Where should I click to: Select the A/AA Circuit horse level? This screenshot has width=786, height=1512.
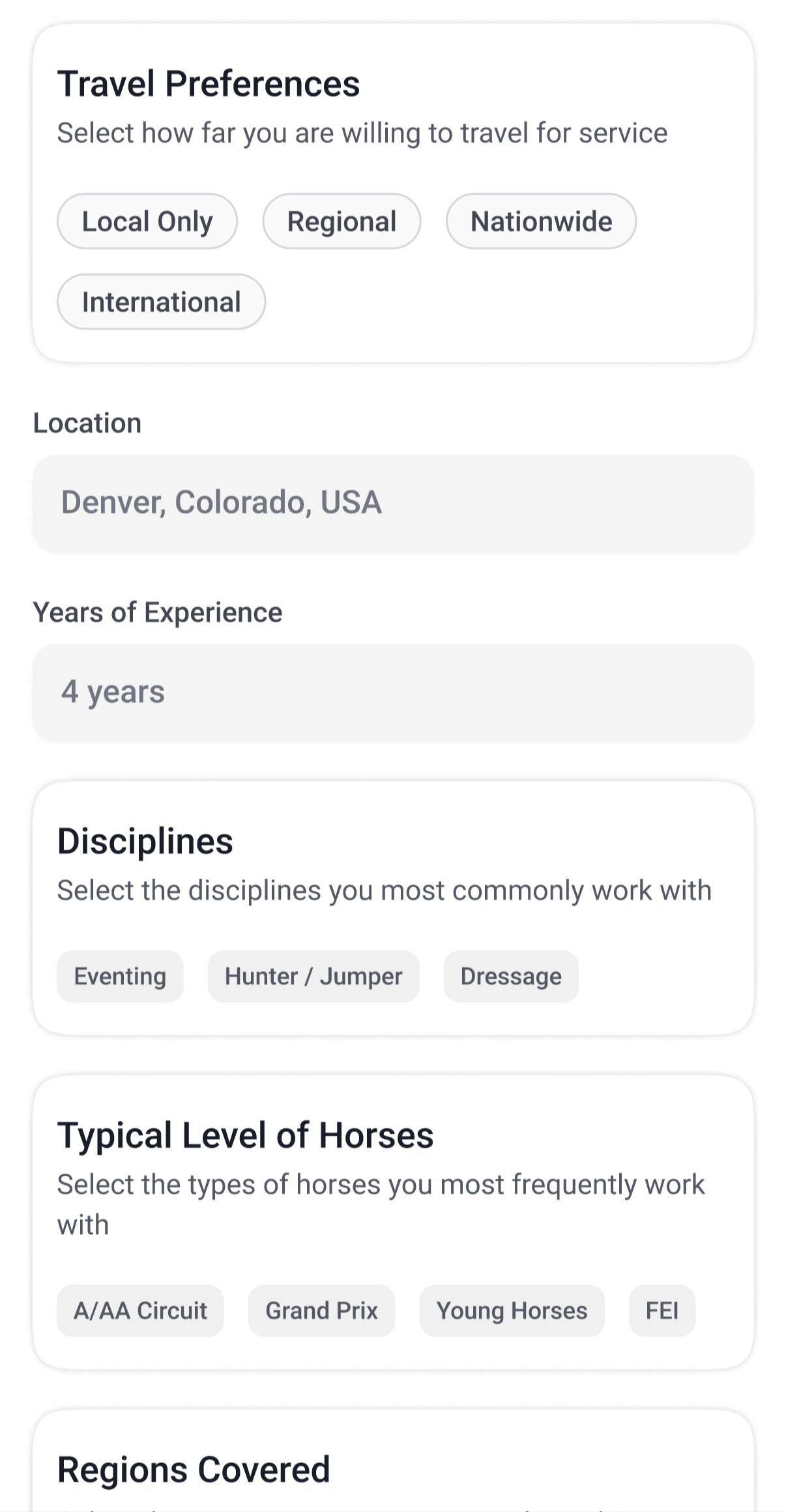140,1311
